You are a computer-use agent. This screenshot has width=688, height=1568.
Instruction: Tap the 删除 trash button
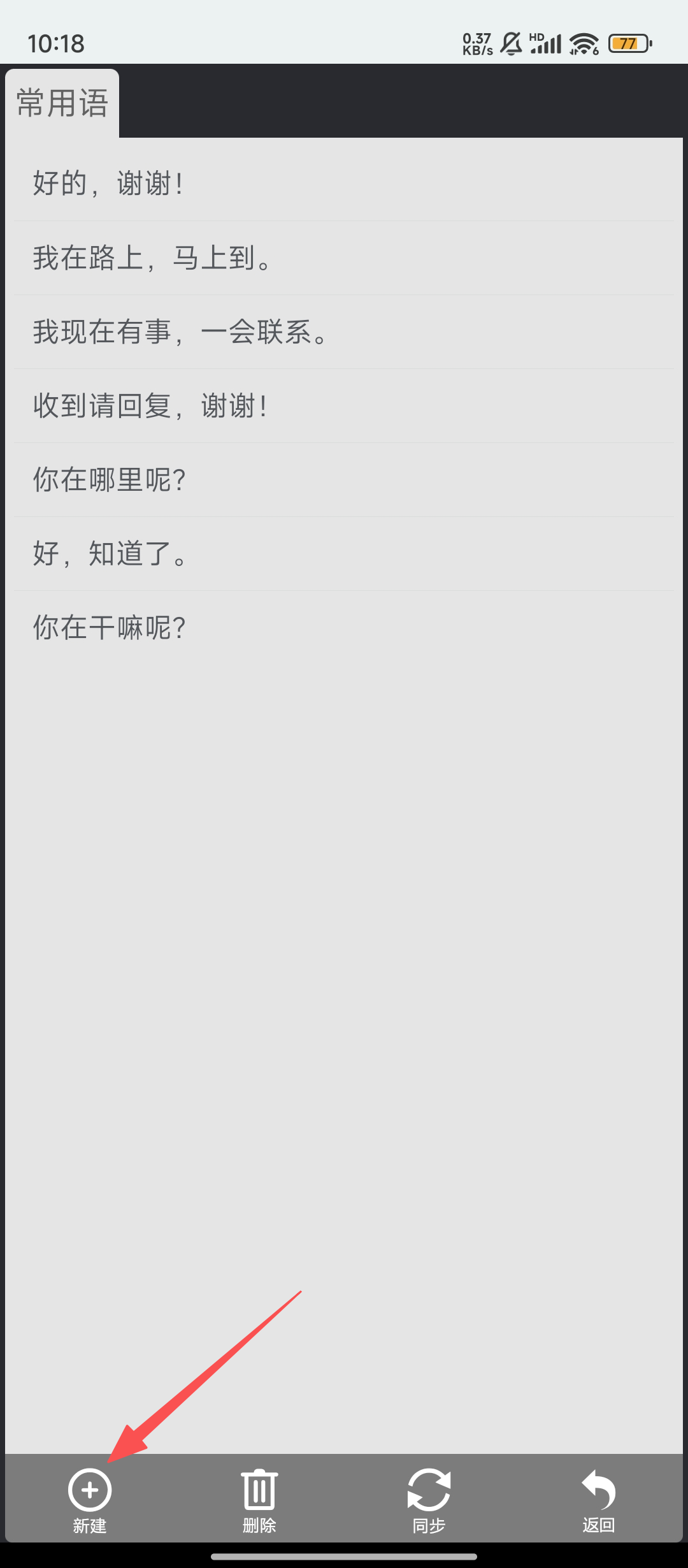pos(259,1499)
